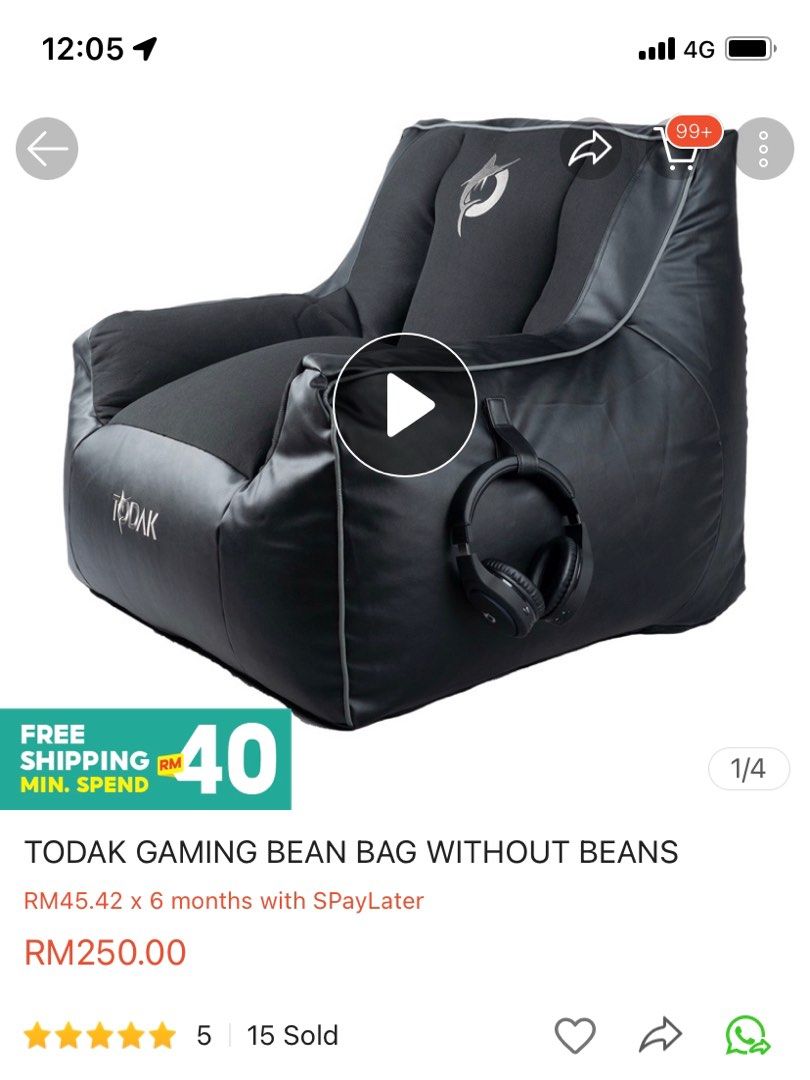
Task: Play the product video
Action: tap(405, 404)
